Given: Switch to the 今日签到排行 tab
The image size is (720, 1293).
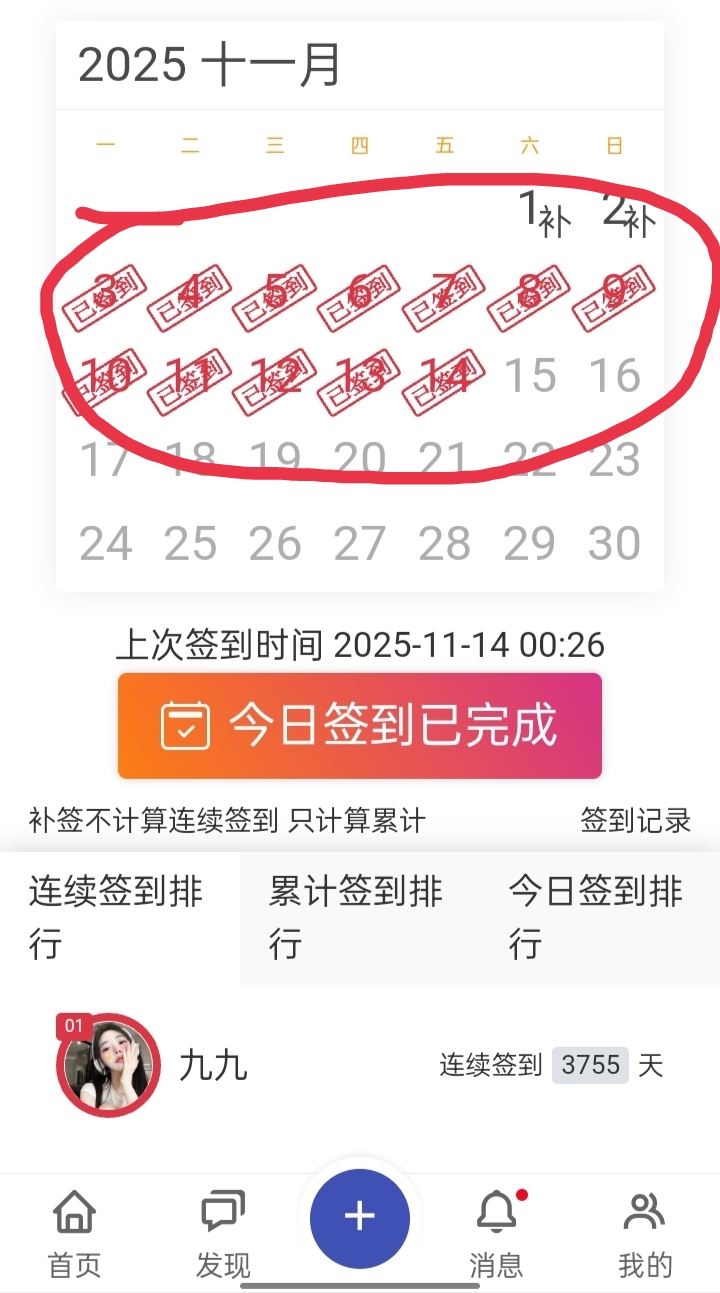Looking at the screenshot, I should point(597,917).
